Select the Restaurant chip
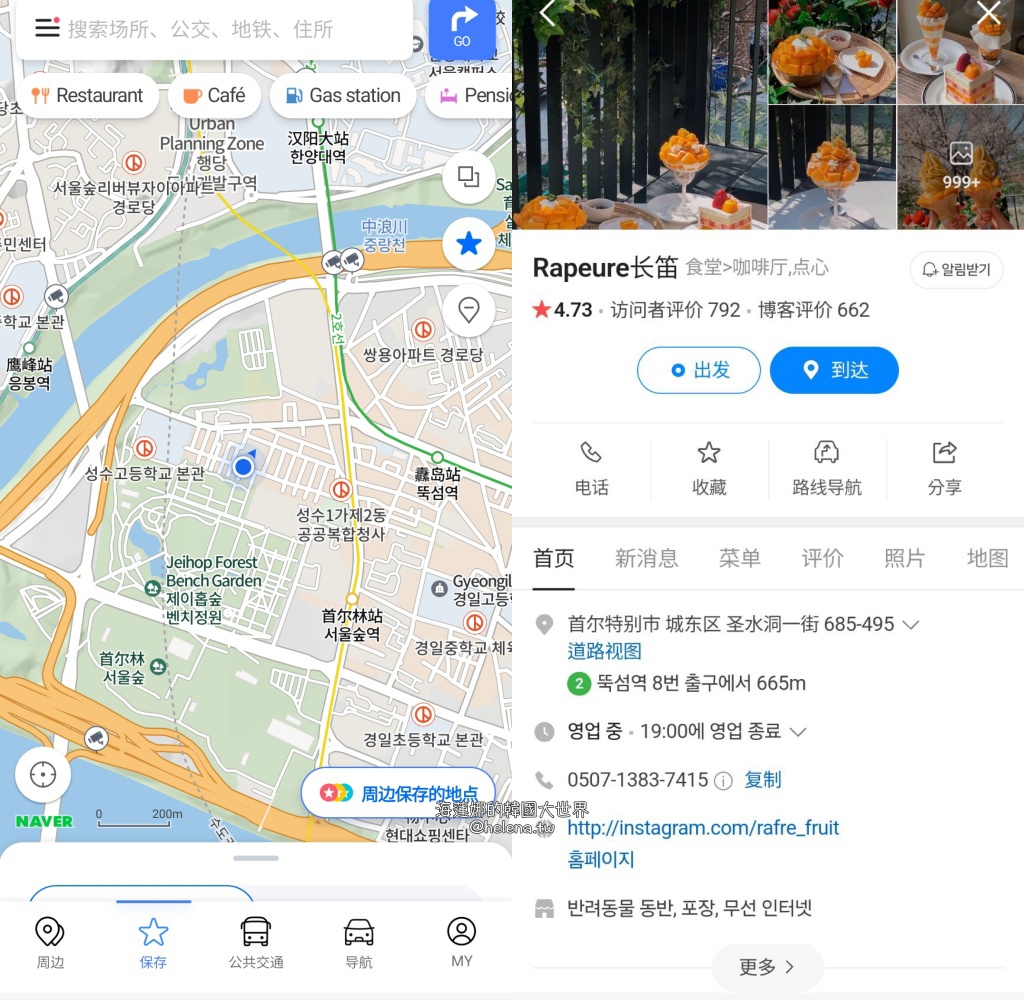This screenshot has height=1000, width=1024. (x=87, y=96)
